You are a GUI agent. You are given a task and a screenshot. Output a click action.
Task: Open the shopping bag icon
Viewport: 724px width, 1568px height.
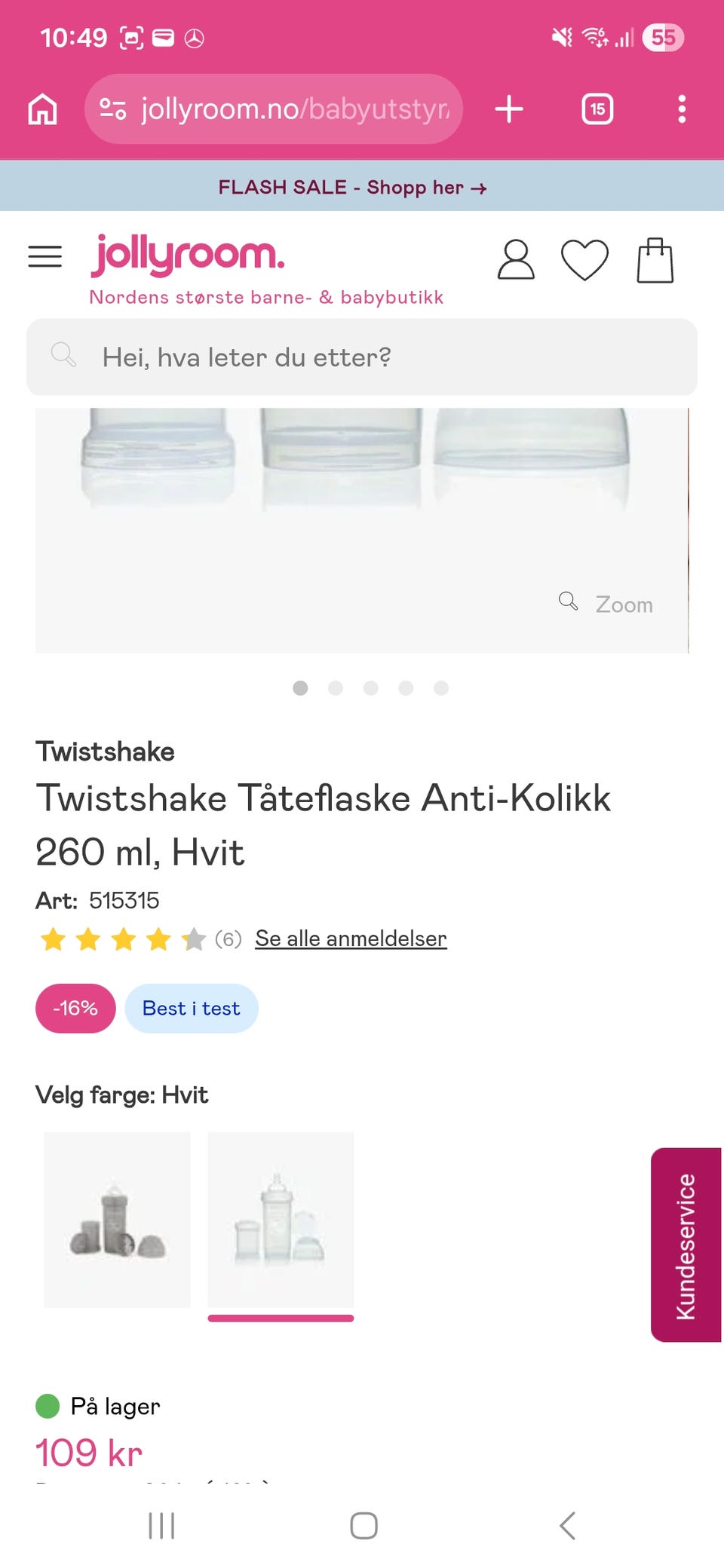pyautogui.click(x=655, y=260)
